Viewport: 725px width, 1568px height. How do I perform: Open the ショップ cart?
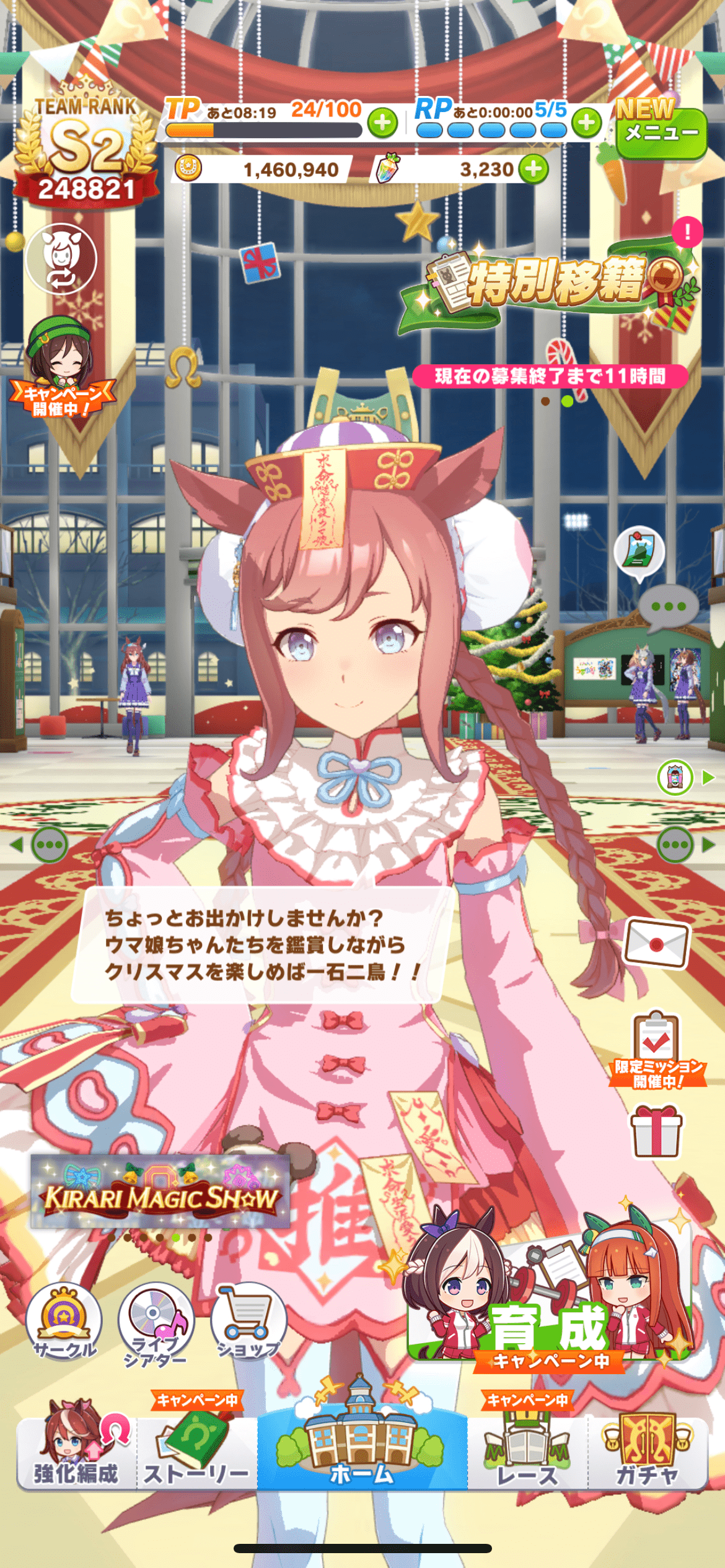248,1322
